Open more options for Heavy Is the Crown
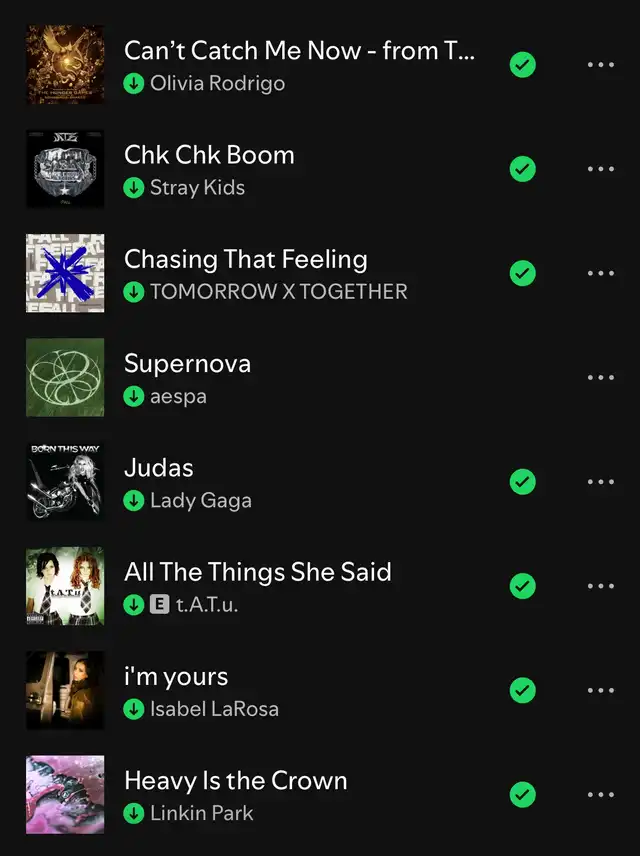The image size is (640, 856). (600, 794)
